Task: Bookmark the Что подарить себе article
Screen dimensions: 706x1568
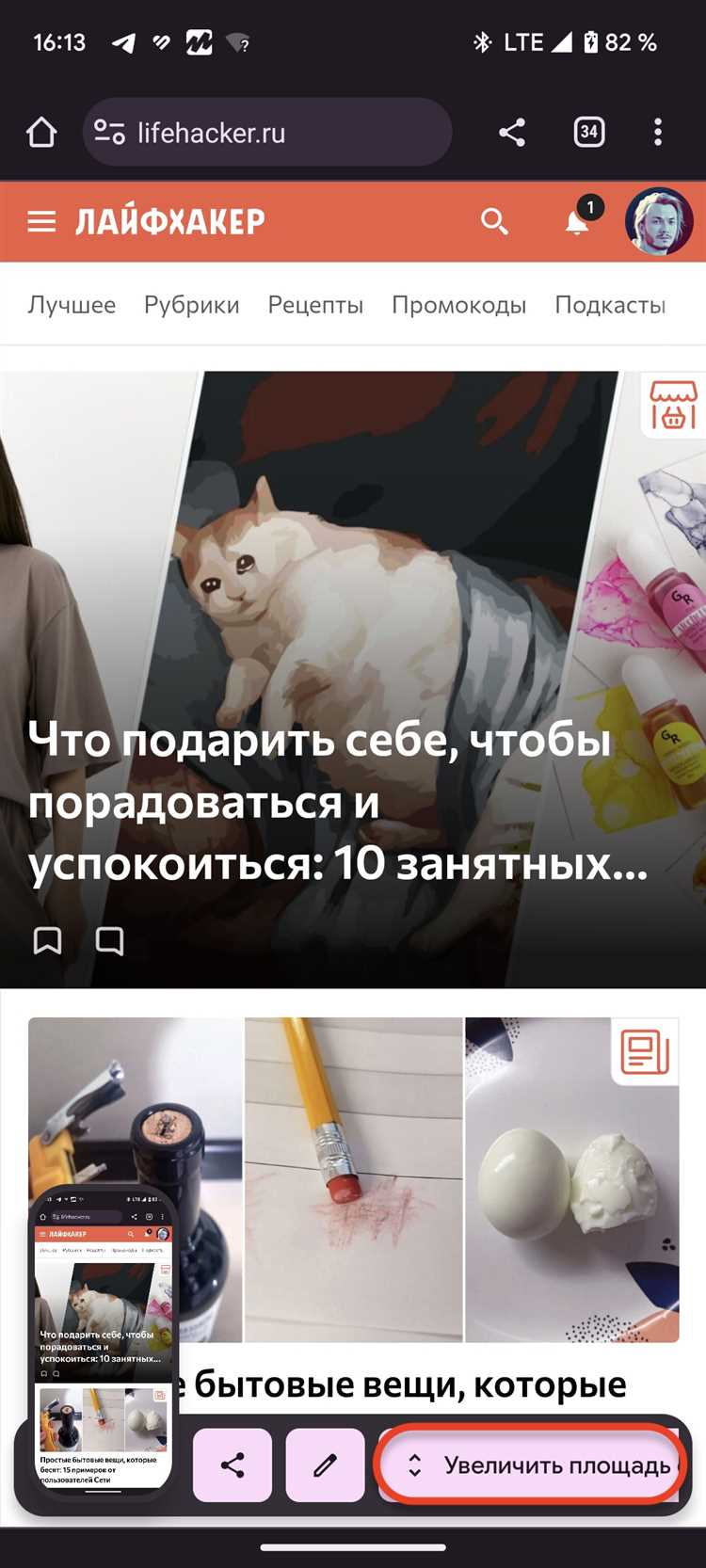Action: pos(48,940)
